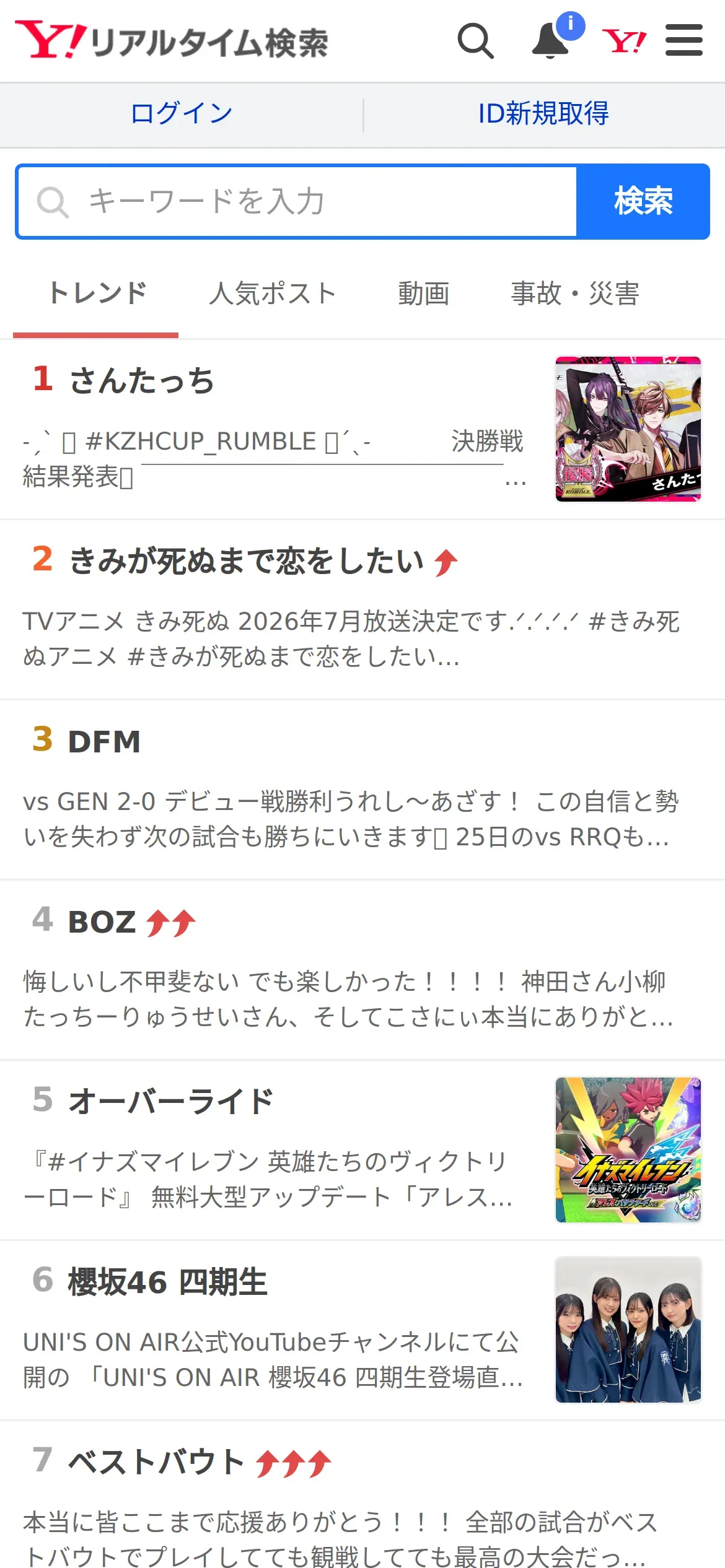Tap the magnifier search icon in header
This screenshot has width=725, height=1568.
[x=475, y=41]
